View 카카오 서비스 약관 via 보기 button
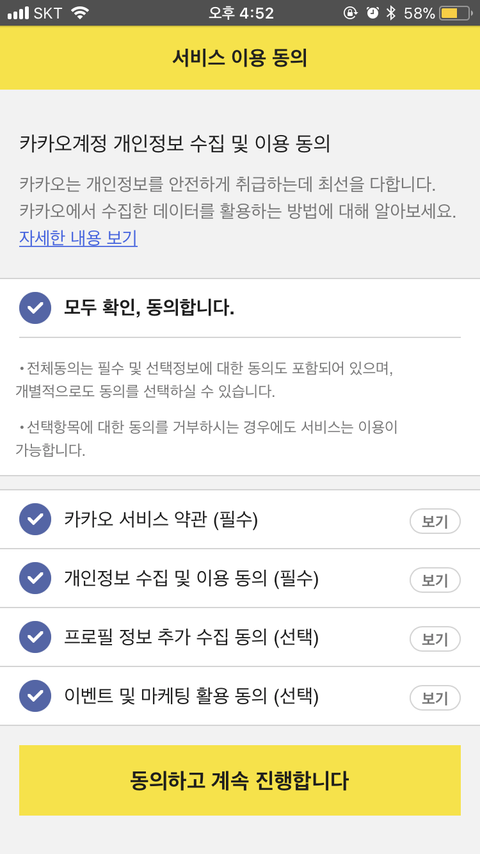 coord(435,522)
